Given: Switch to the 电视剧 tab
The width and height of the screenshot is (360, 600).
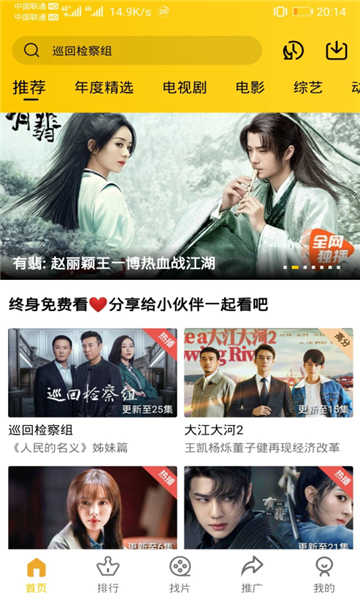Looking at the screenshot, I should tap(185, 88).
